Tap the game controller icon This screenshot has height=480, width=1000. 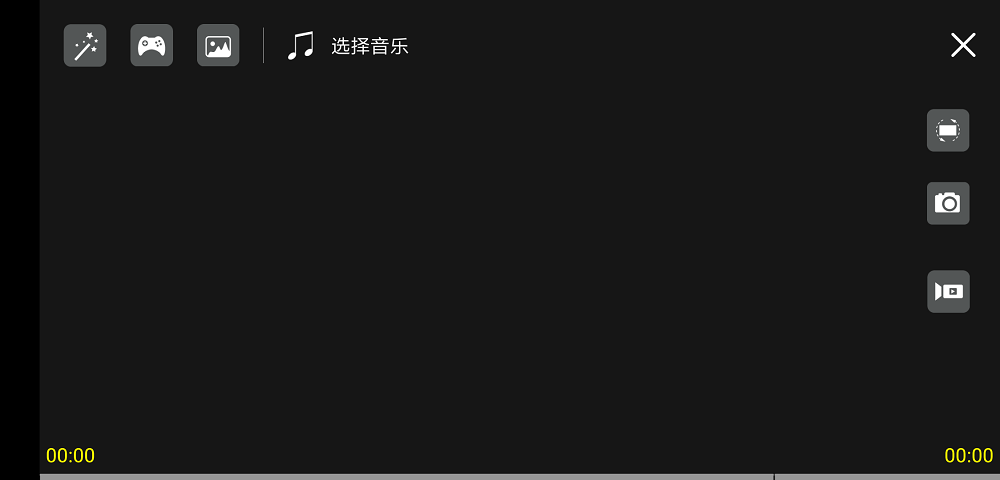152,45
